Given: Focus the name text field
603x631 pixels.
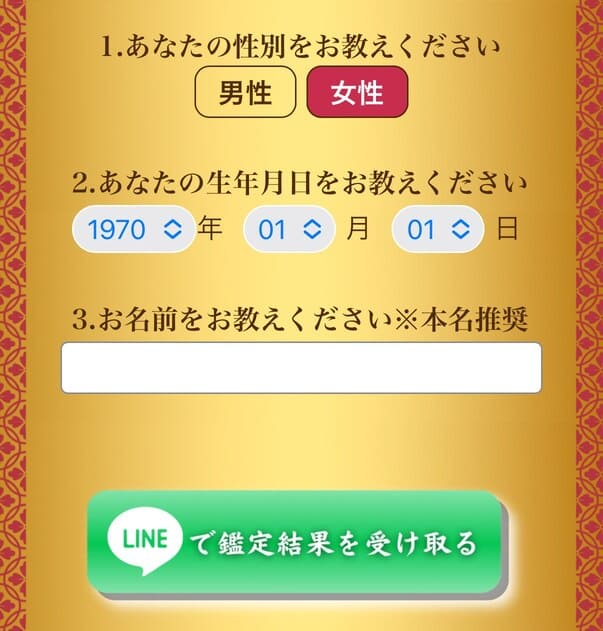Looking at the screenshot, I should click(x=301, y=368).
